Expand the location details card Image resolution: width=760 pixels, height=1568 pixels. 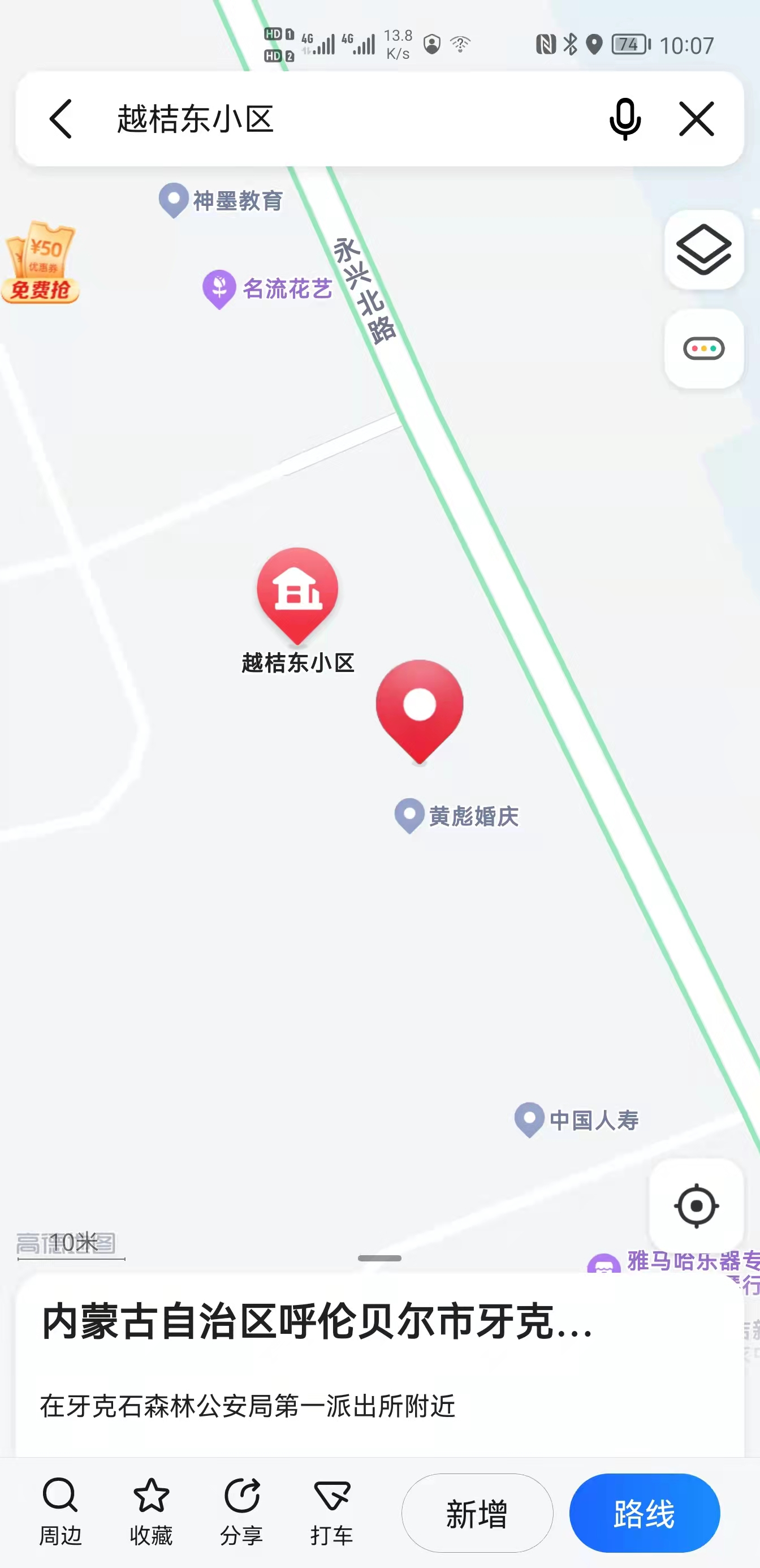pos(379,1257)
